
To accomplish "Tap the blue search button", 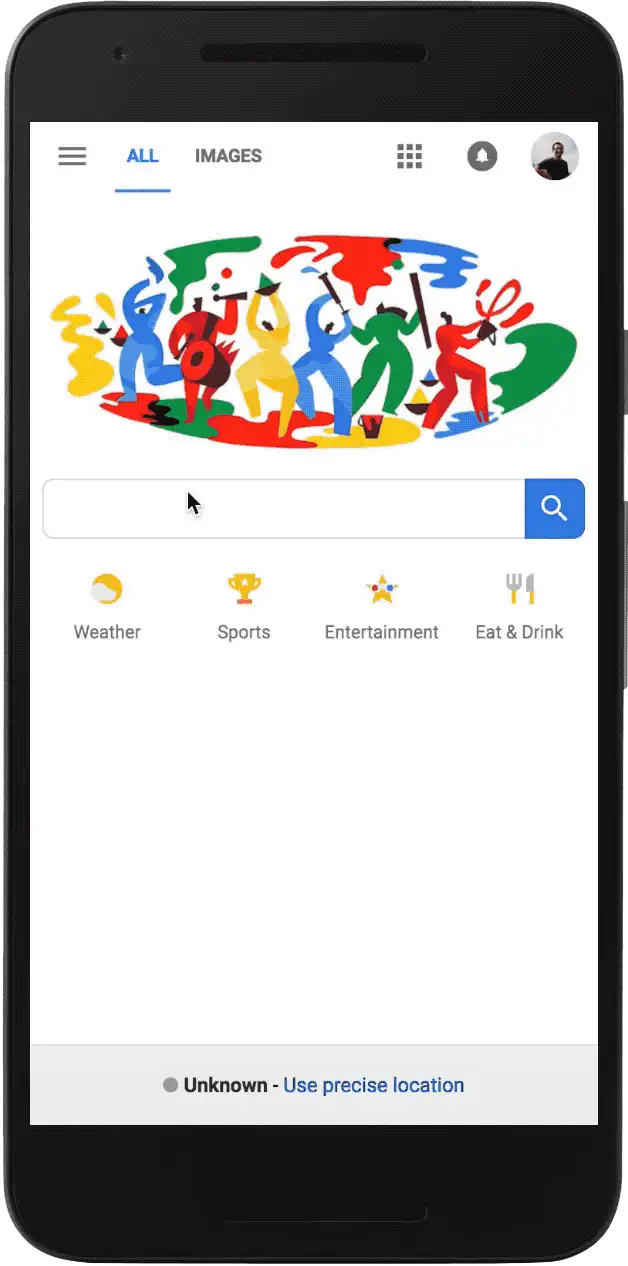I will tap(554, 509).
